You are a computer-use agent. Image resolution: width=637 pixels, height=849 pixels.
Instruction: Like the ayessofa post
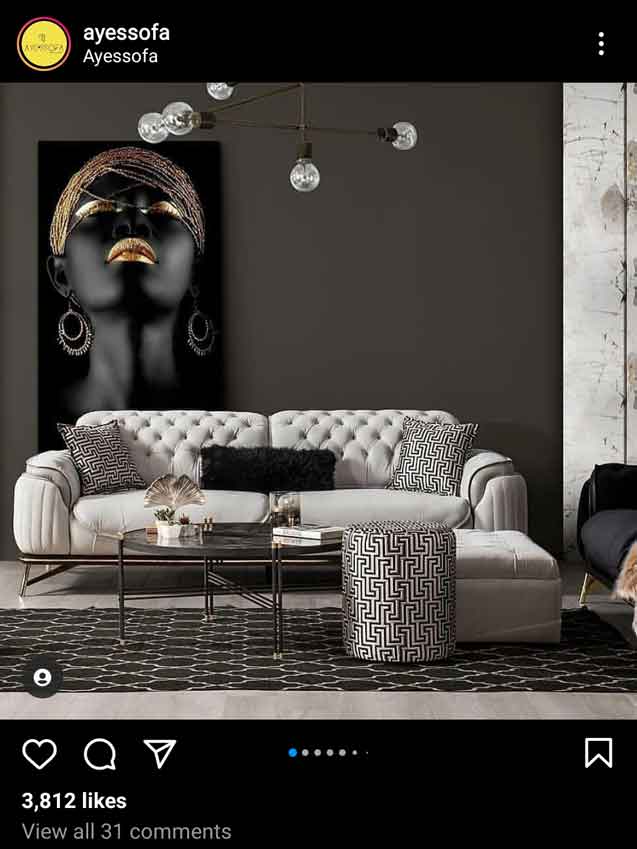coord(39,753)
